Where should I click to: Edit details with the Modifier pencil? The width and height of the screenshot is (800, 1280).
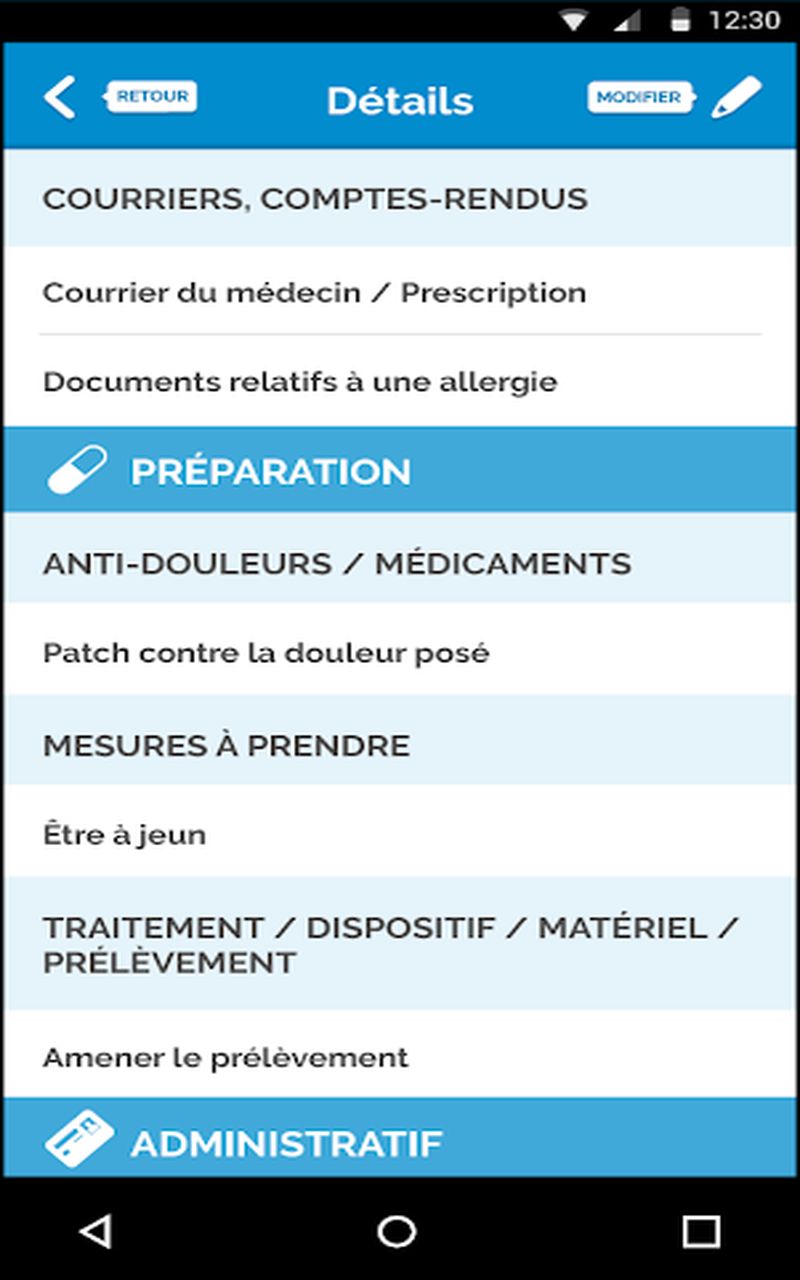736,98
